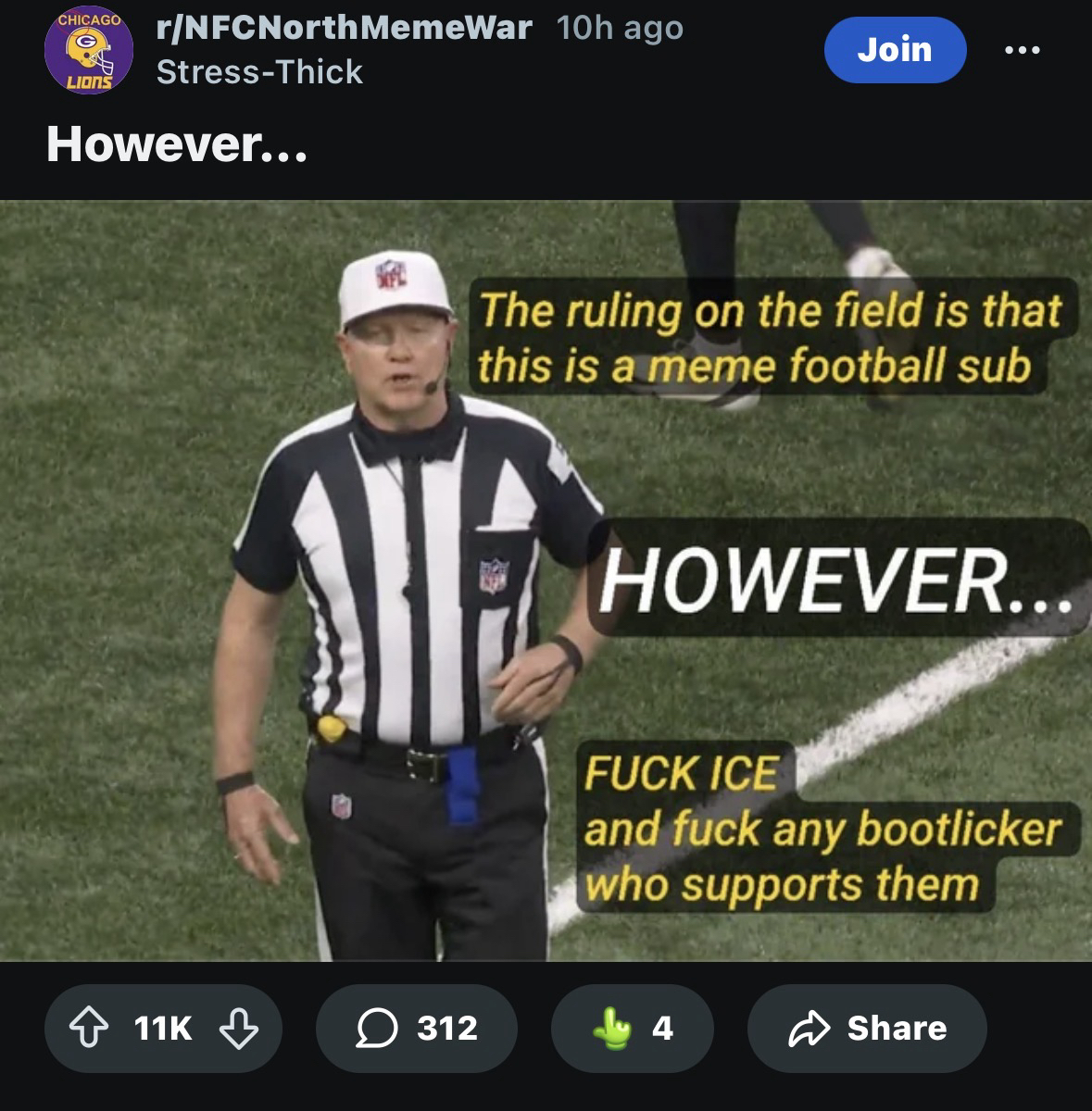Join the r/NFCNorthMemeWar community

894,49
